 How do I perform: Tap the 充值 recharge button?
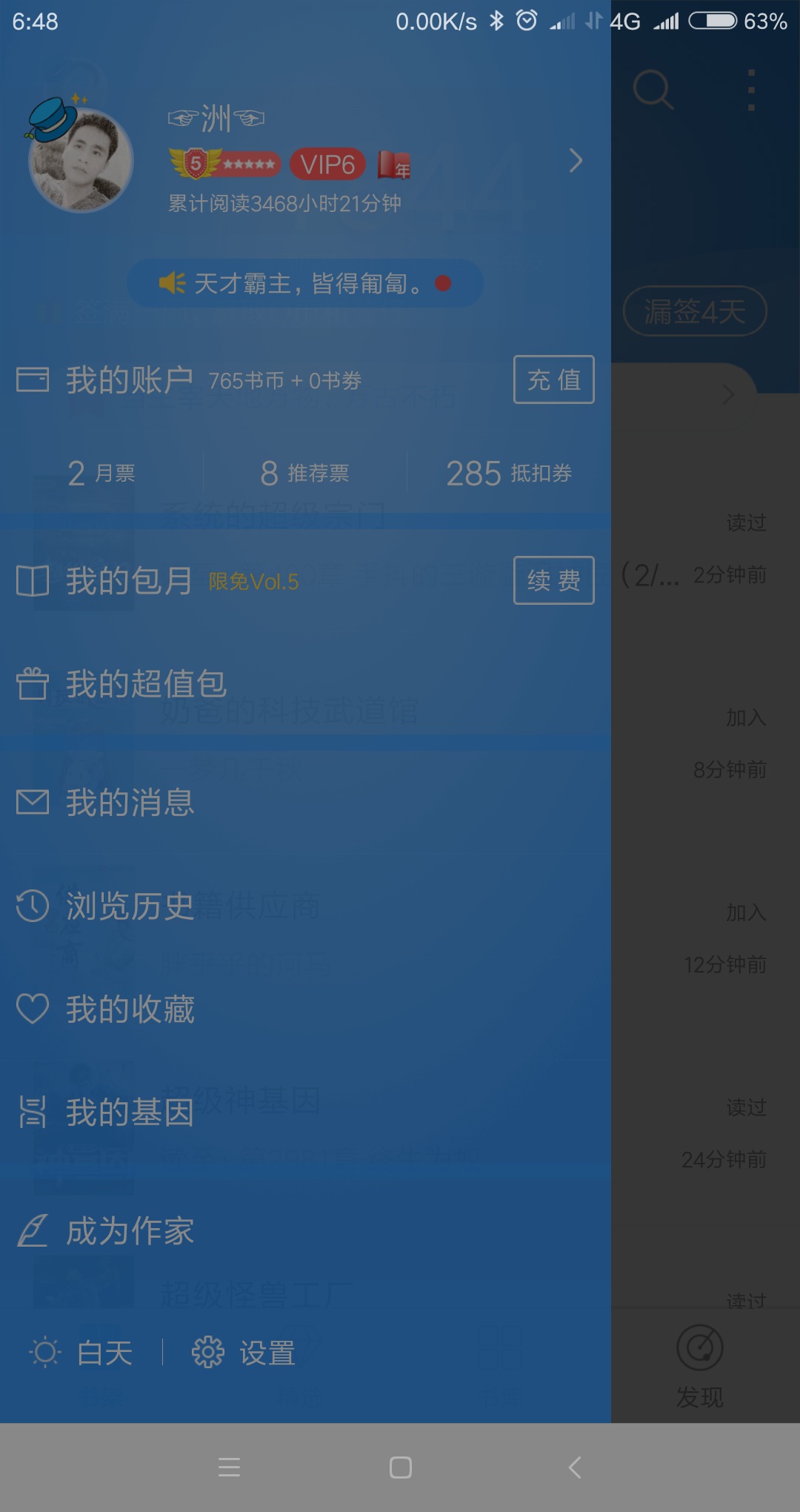[x=554, y=379]
